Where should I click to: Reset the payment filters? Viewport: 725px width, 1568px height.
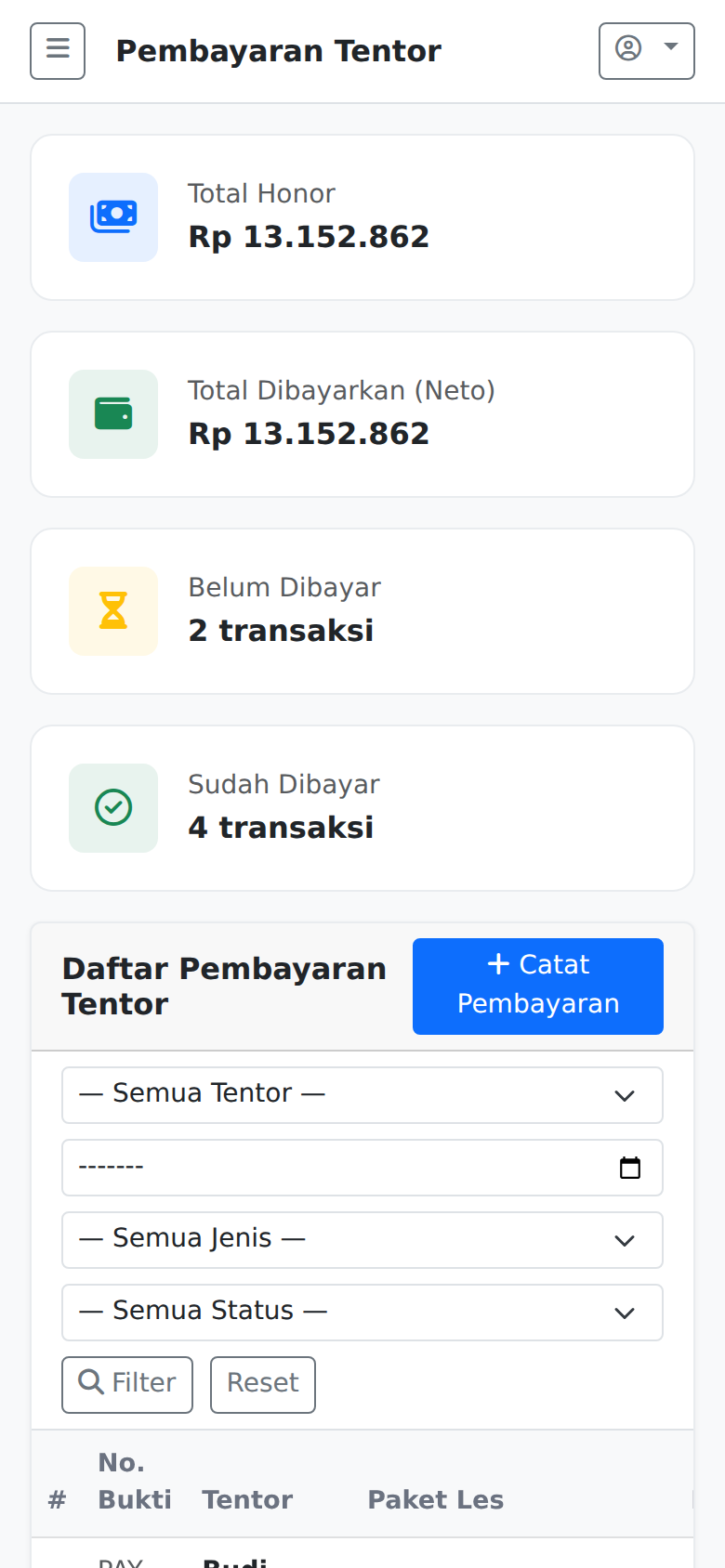click(x=262, y=1384)
